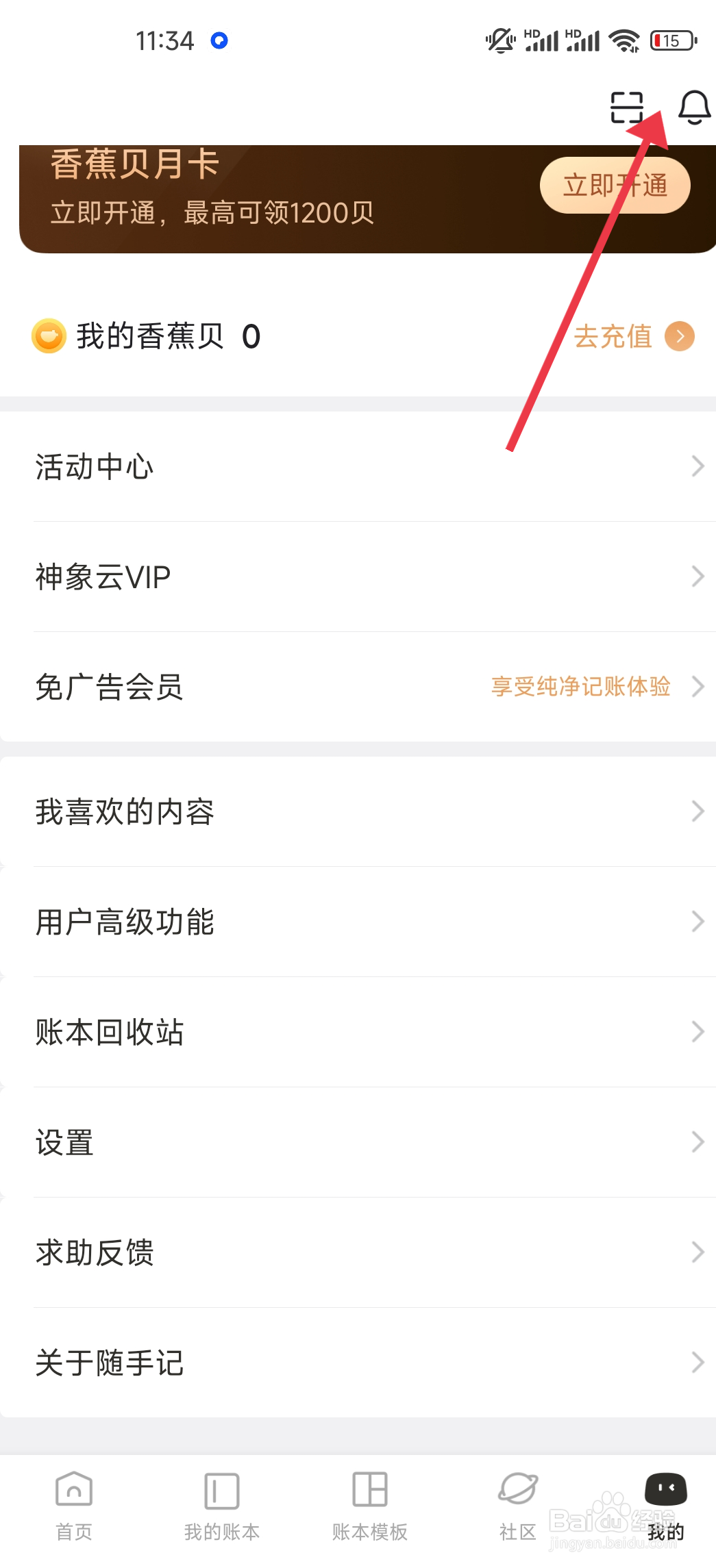This screenshot has width=716, height=1568.
Task: Expand the 神象云VIP row arrow
Action: (x=698, y=577)
